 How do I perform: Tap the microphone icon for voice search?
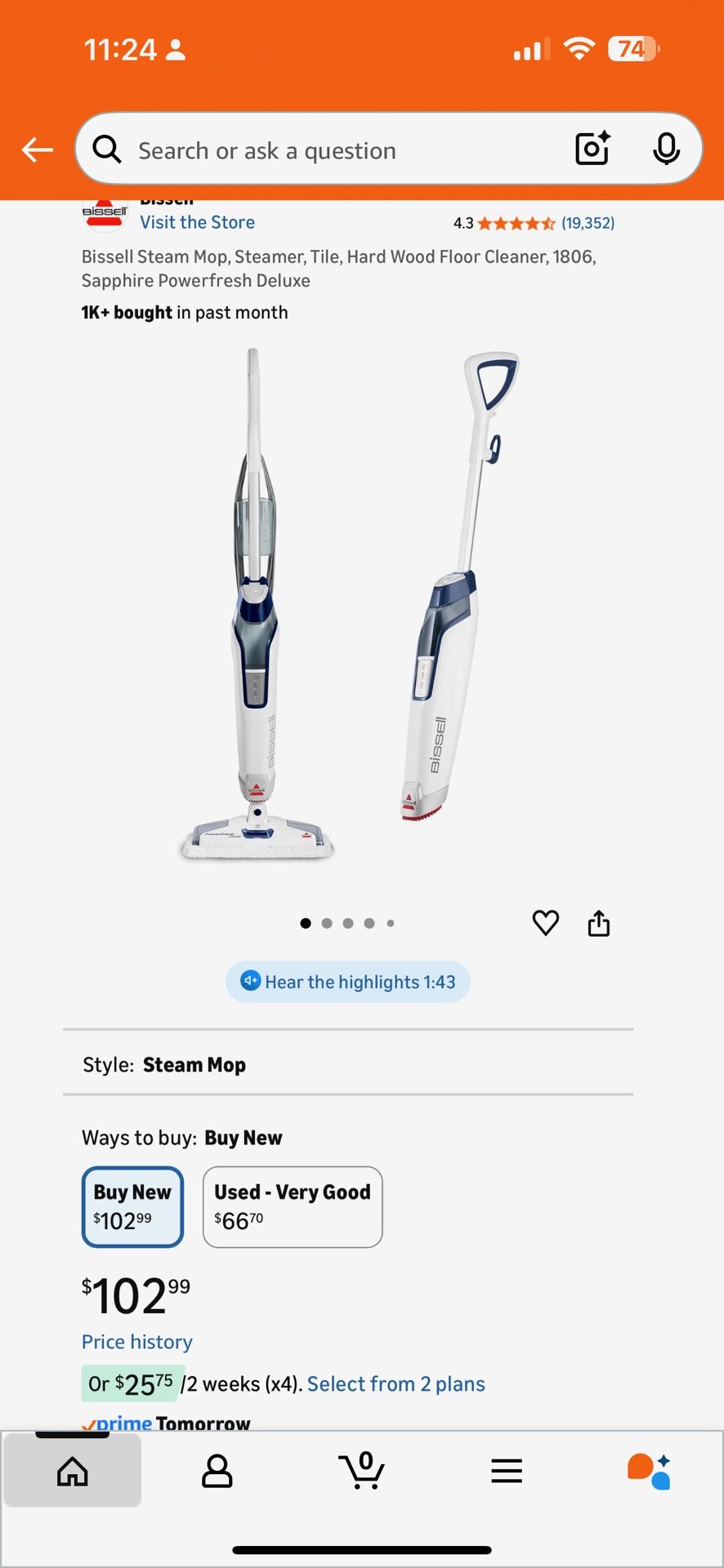coord(668,149)
